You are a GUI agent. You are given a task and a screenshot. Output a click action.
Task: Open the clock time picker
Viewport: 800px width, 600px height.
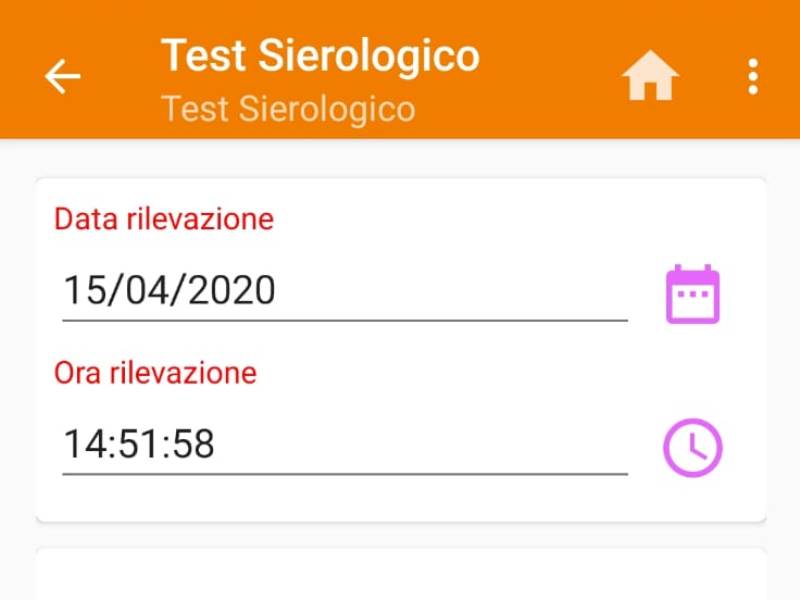pos(693,447)
